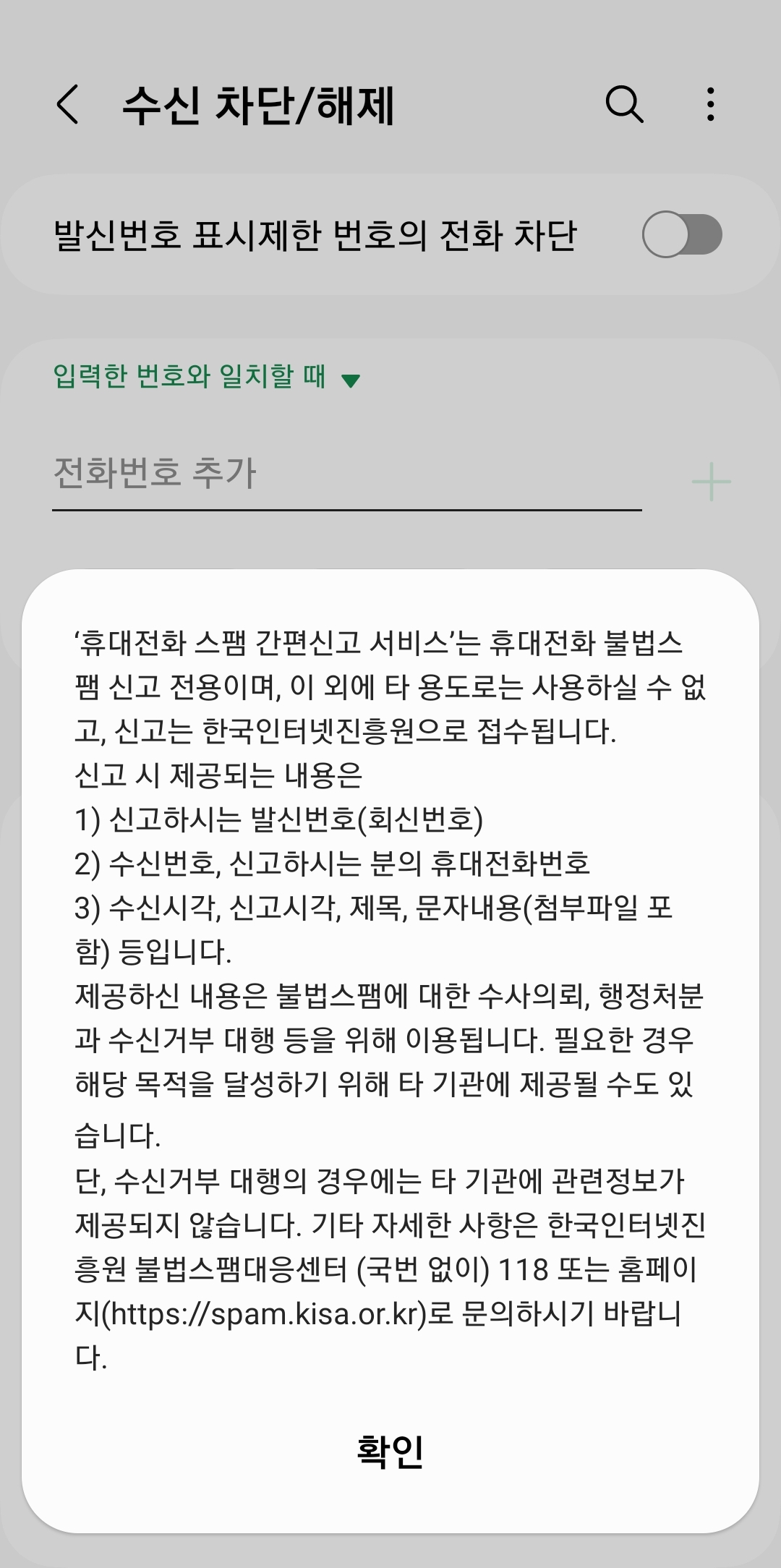The image size is (781, 1568).
Task: Open the number matching condition selector
Action: [202, 377]
